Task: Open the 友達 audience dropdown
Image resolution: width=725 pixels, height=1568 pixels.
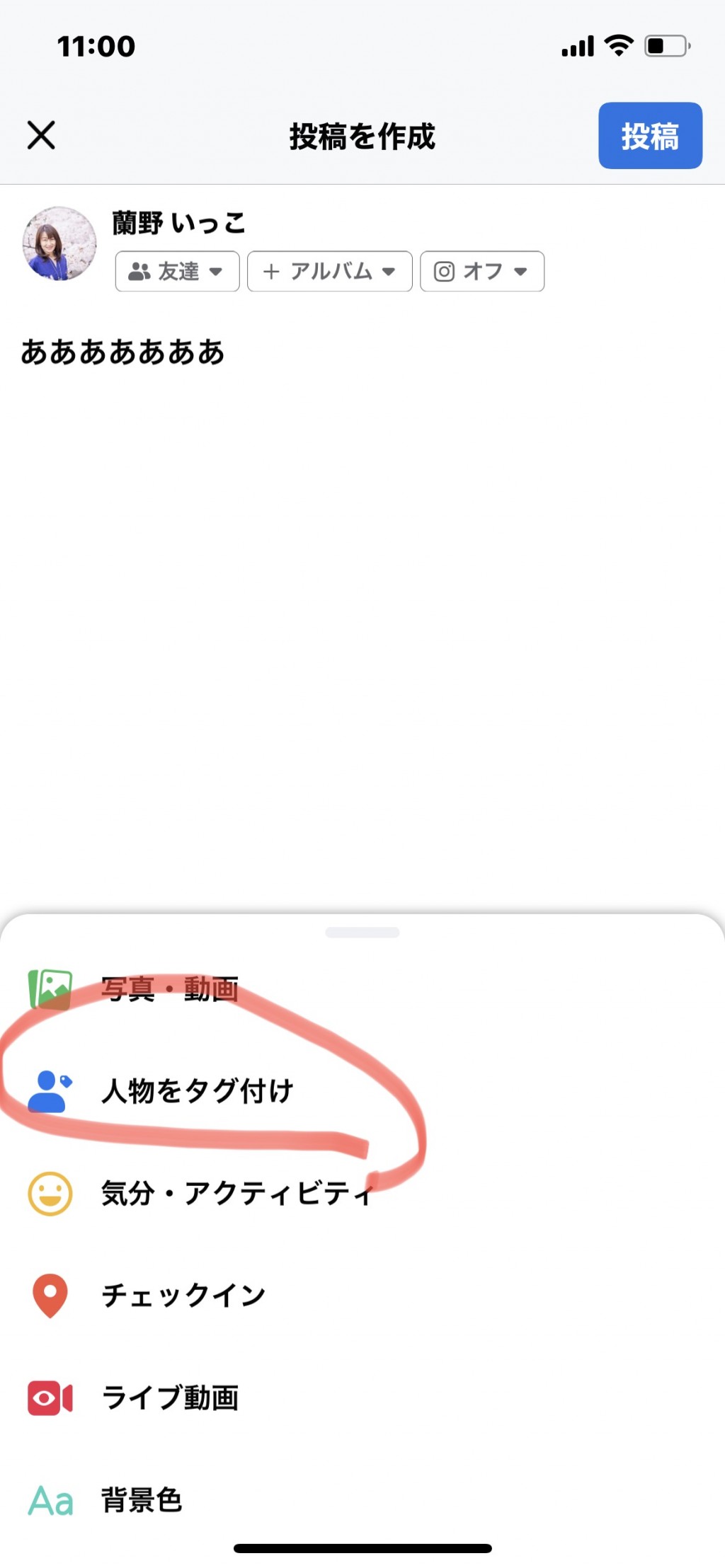Action: (x=177, y=271)
